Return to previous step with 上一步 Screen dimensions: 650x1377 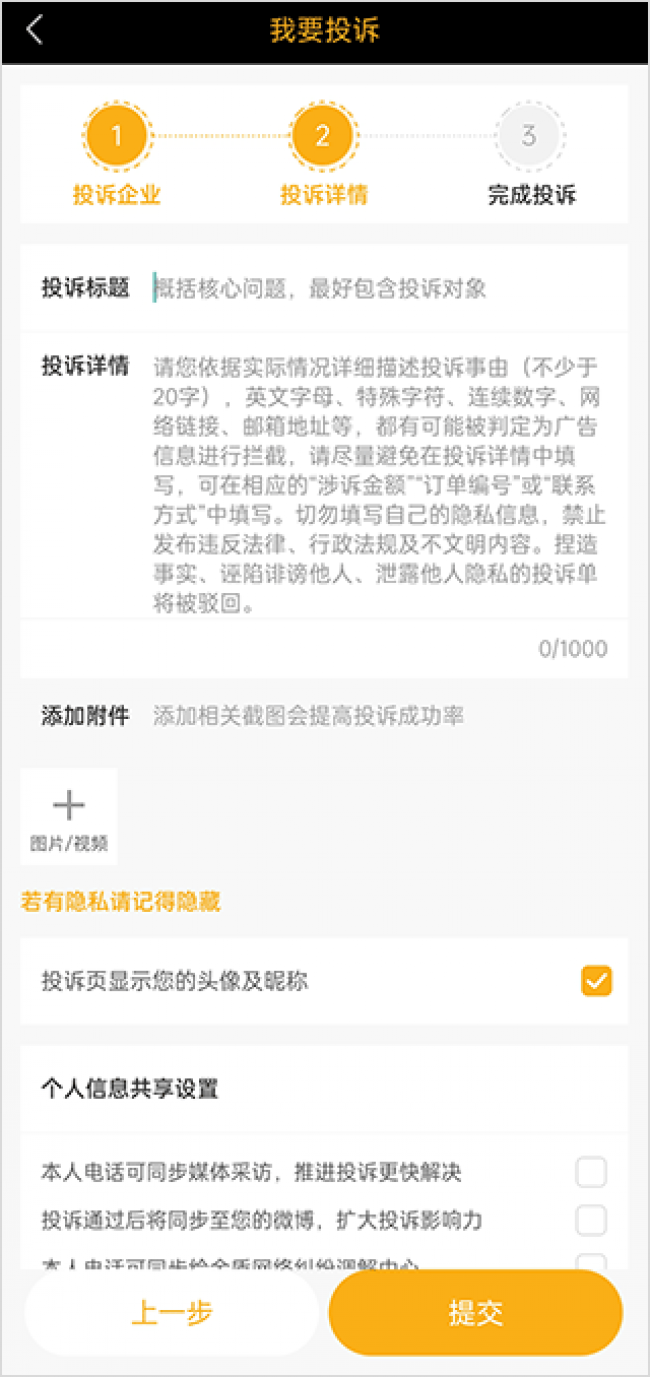pyautogui.click(x=172, y=1313)
